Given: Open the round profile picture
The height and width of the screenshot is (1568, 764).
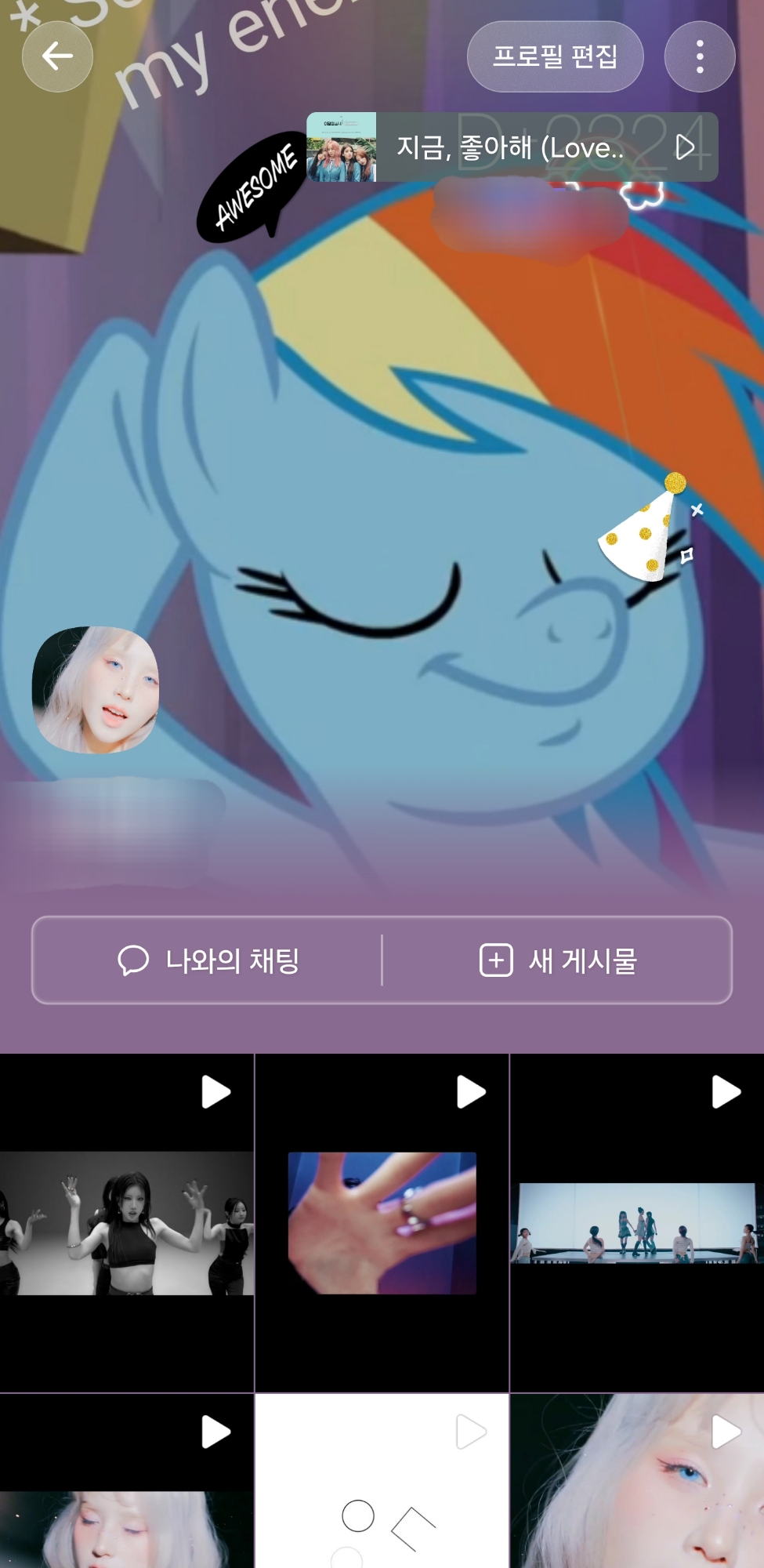Looking at the screenshot, I should tap(96, 689).
